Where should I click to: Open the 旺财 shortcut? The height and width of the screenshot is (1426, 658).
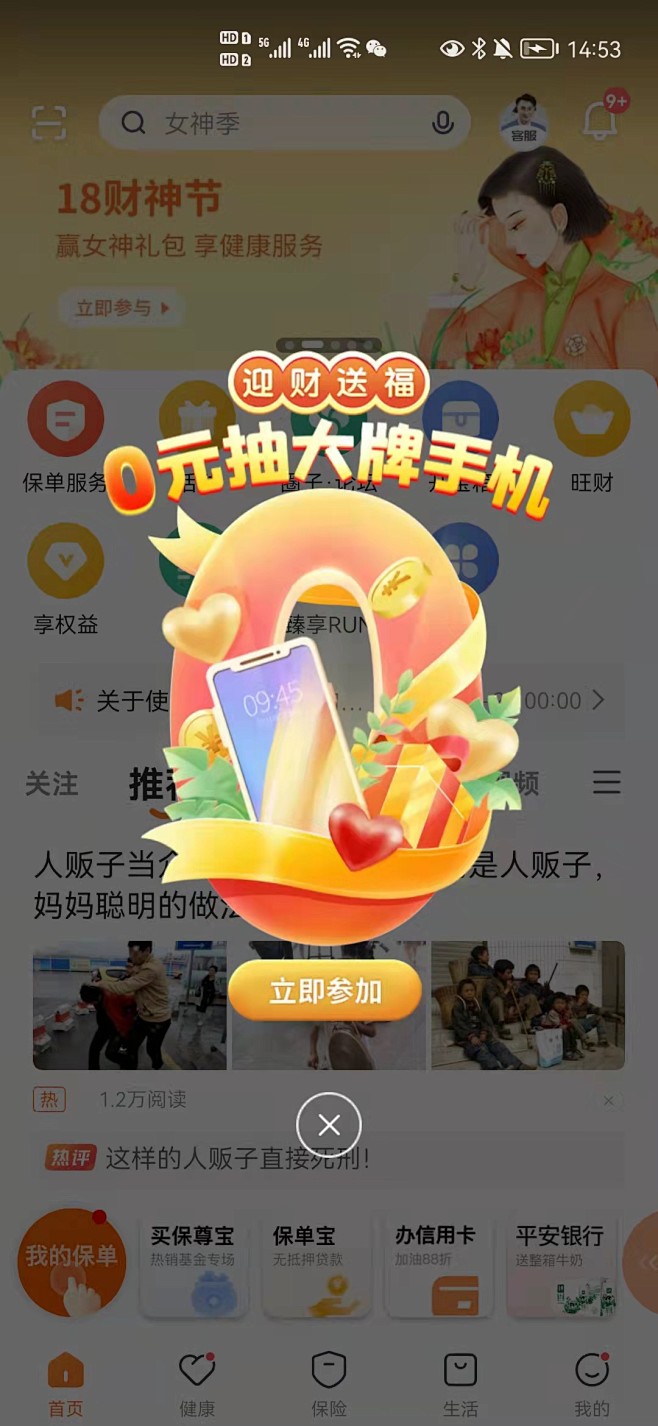tap(592, 438)
